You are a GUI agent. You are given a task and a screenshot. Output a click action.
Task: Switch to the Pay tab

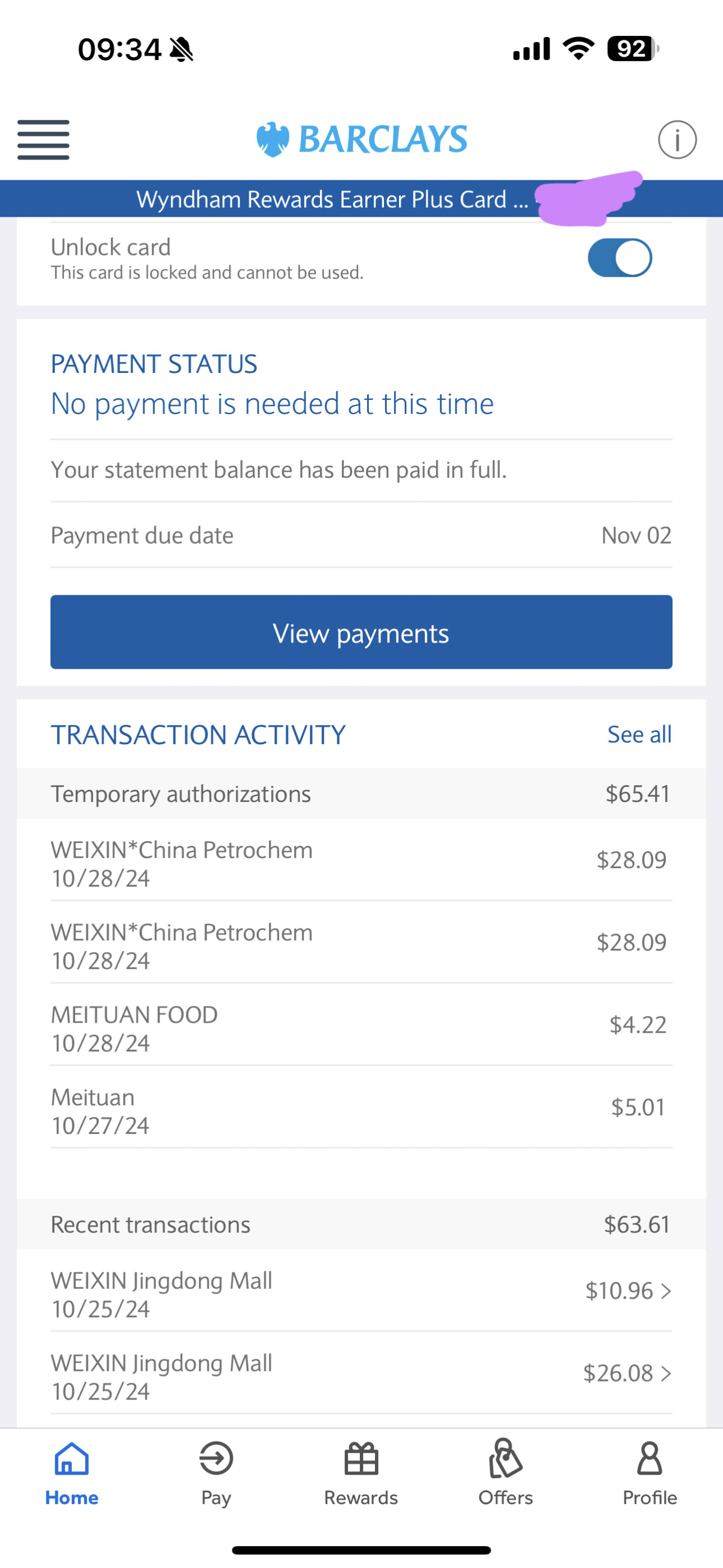tap(216, 1473)
